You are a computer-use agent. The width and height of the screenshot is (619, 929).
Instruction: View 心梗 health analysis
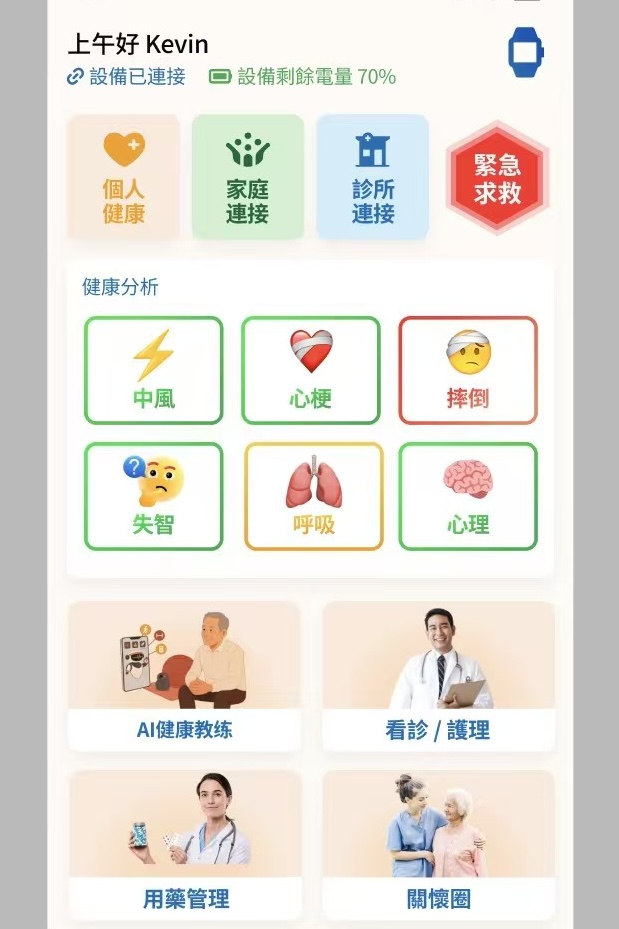(311, 370)
